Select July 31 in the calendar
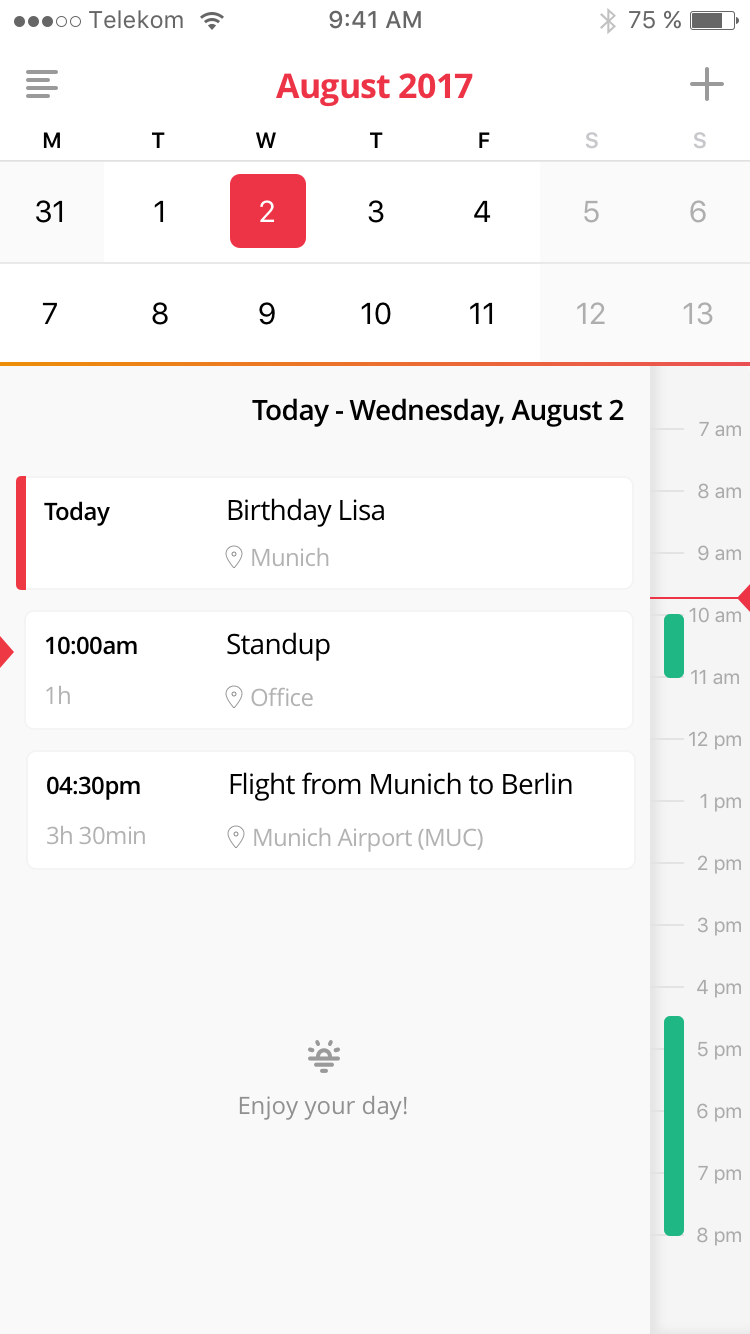Viewport: 750px width, 1334px height. click(50, 212)
